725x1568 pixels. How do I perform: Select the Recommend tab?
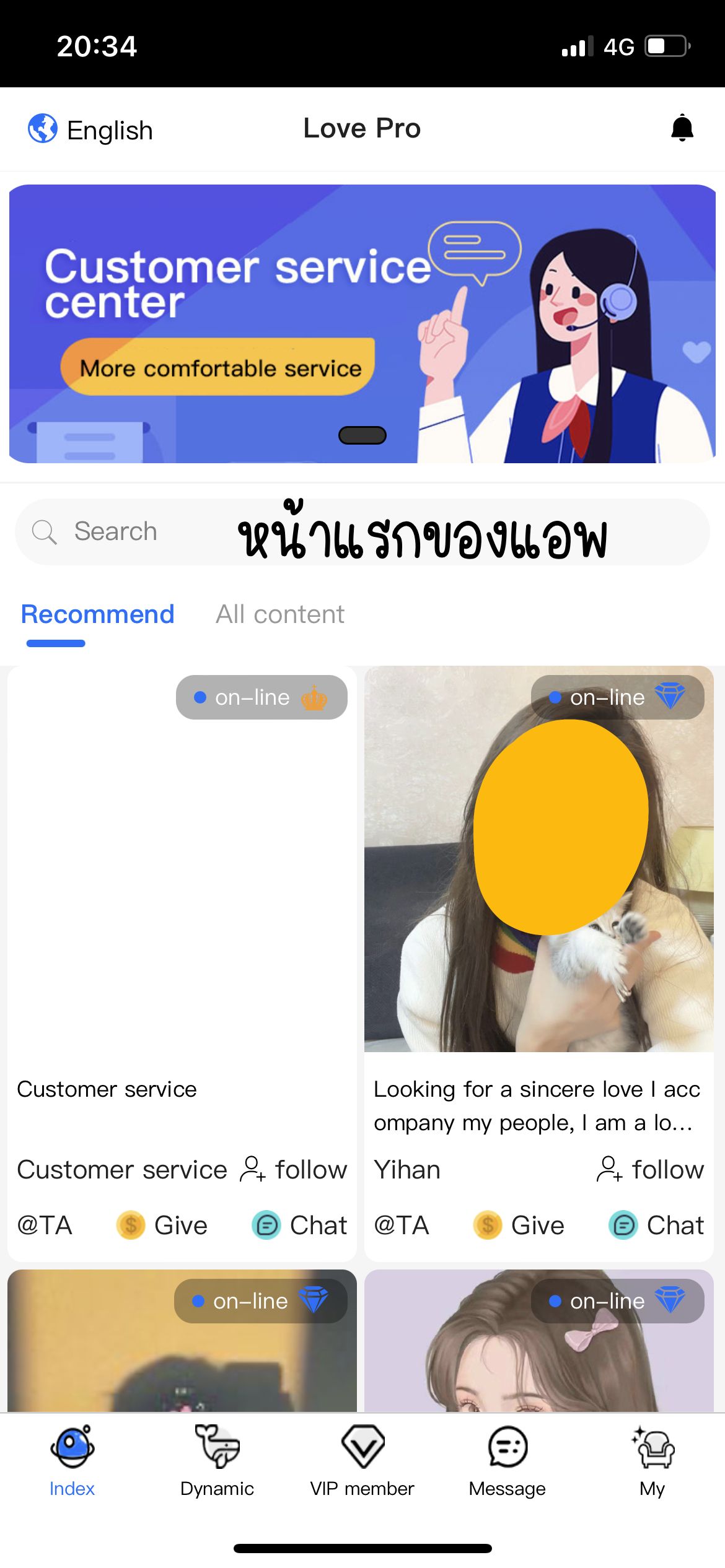(97, 614)
